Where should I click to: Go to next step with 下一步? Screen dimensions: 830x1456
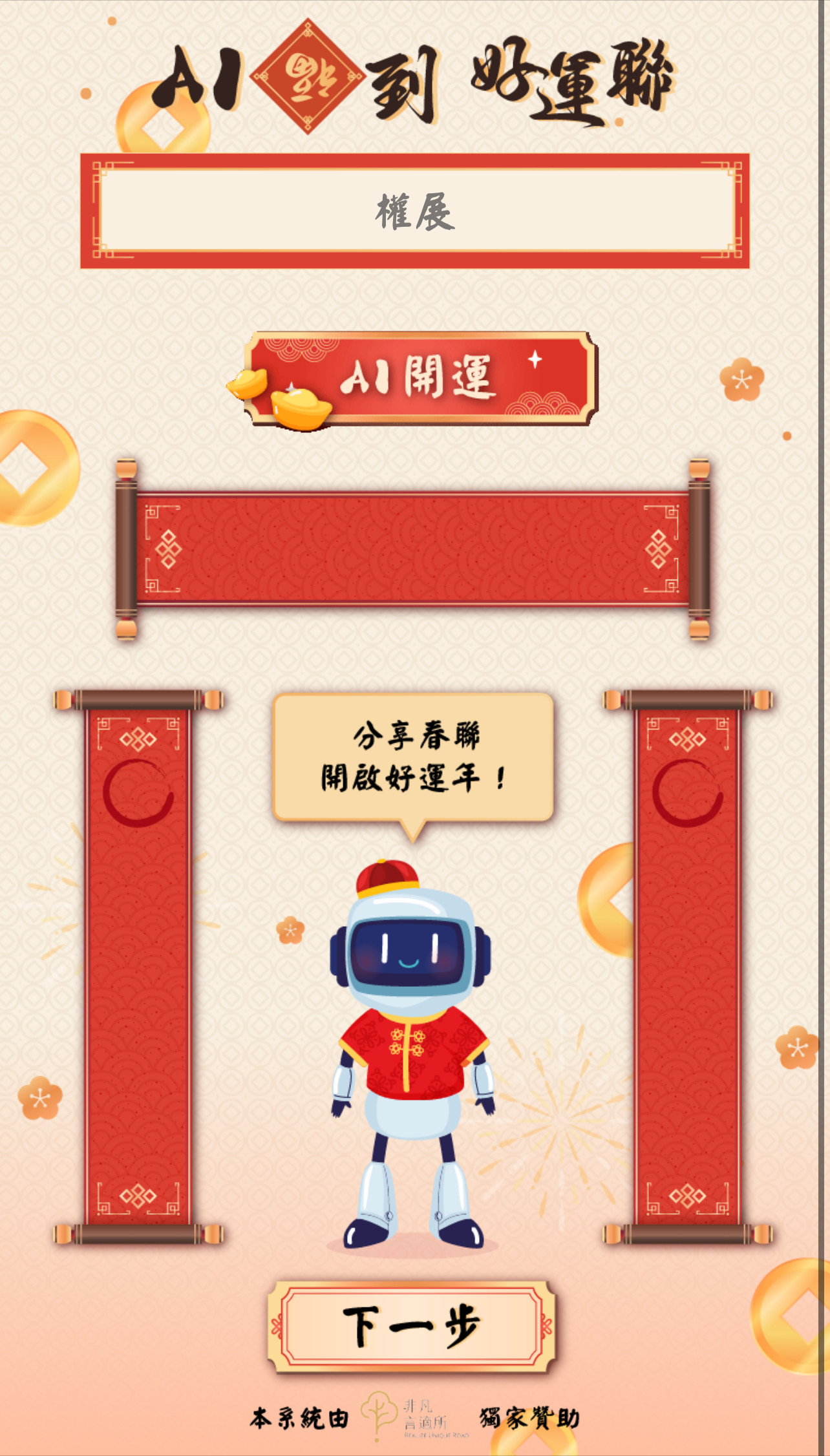coord(412,1325)
